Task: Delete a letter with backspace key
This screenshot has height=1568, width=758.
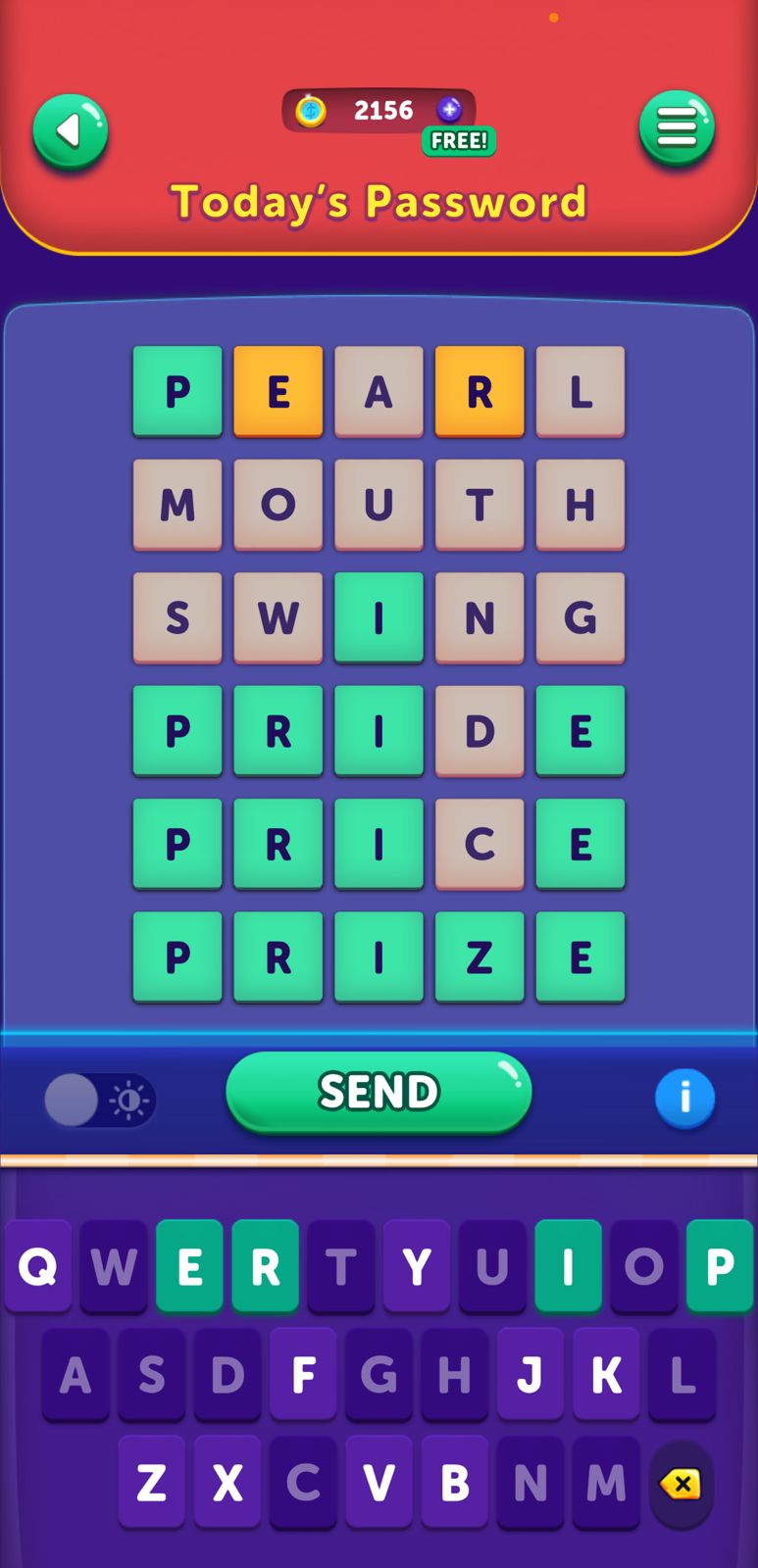Action: pyautogui.click(x=681, y=1484)
